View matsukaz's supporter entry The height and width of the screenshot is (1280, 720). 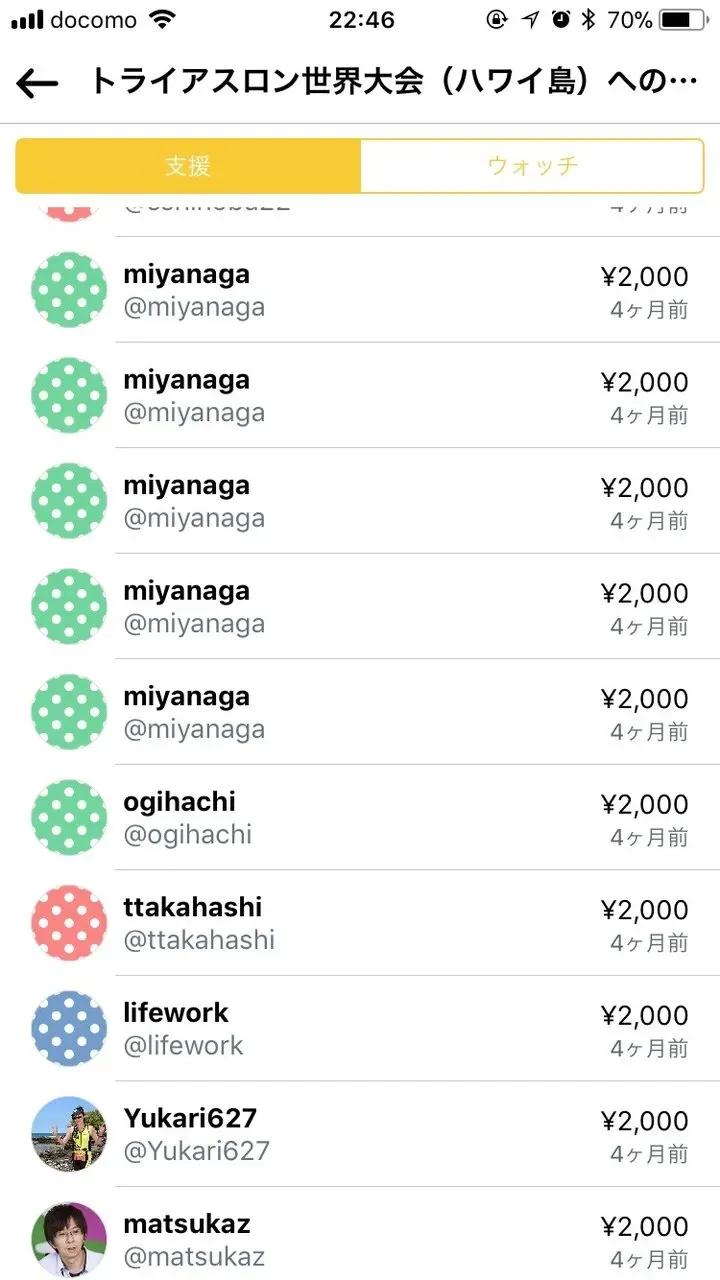pos(360,1238)
